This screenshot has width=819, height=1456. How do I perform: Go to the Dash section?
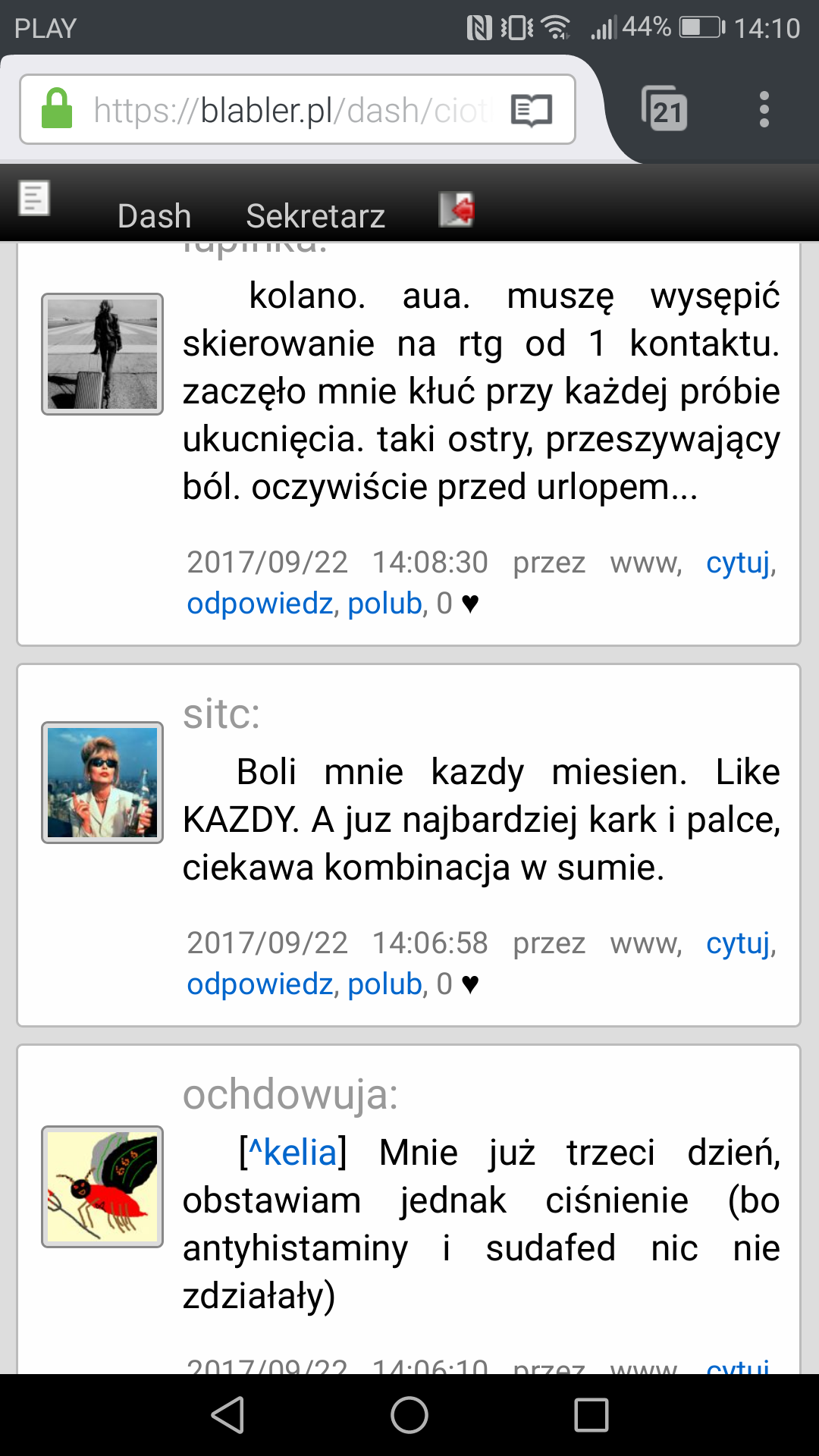155,216
